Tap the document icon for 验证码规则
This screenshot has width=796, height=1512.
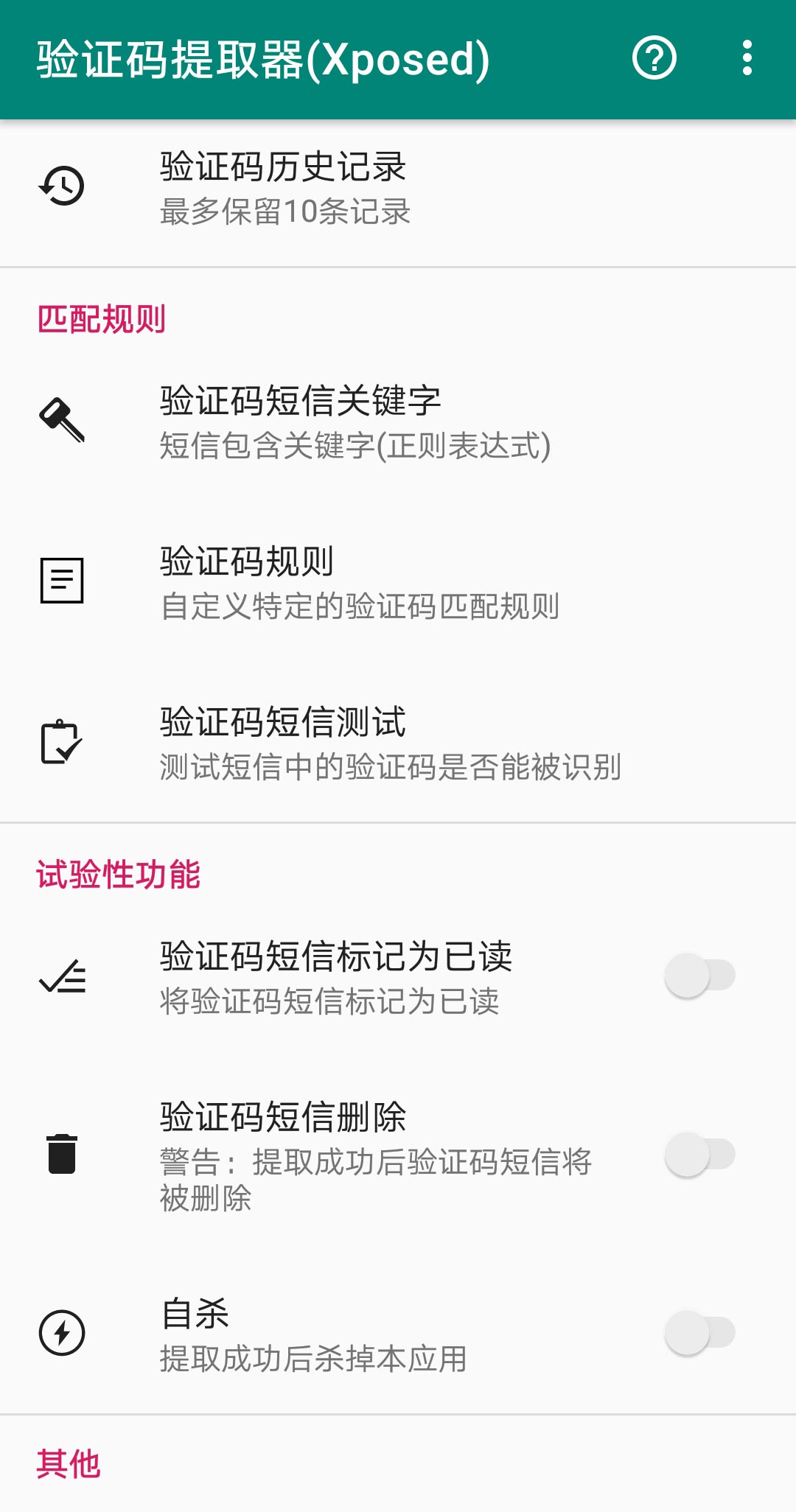pyautogui.click(x=62, y=582)
